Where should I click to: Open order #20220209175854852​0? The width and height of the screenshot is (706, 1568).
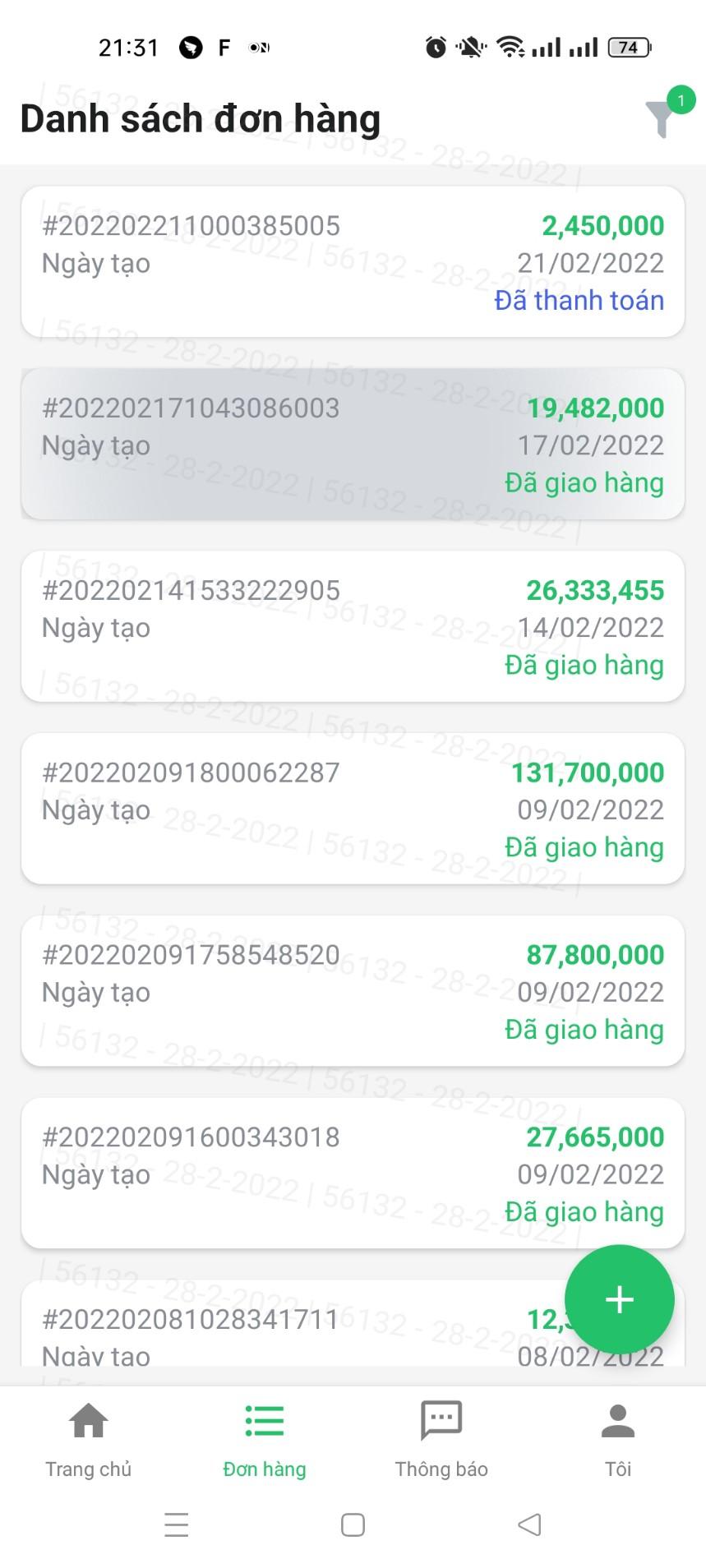(x=353, y=991)
